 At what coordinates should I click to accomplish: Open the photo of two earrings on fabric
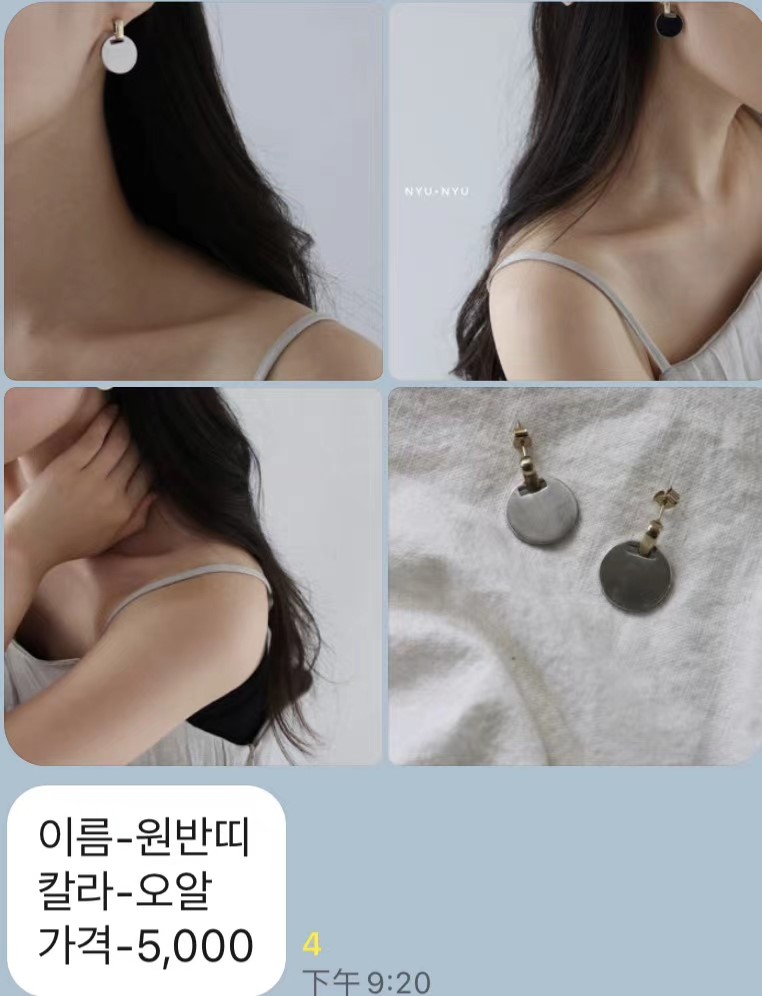574,576
